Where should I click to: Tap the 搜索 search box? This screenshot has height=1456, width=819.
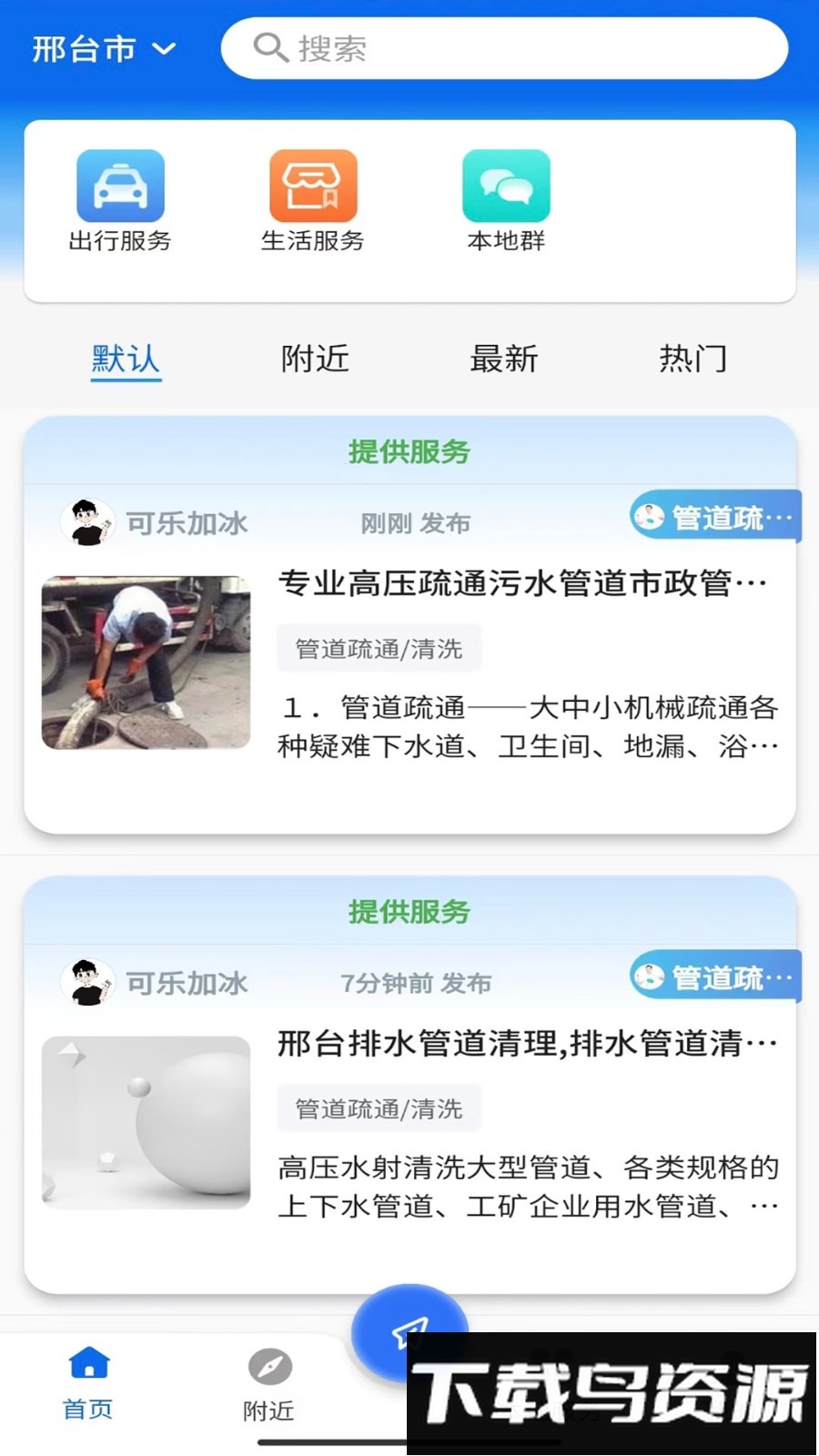coord(504,48)
